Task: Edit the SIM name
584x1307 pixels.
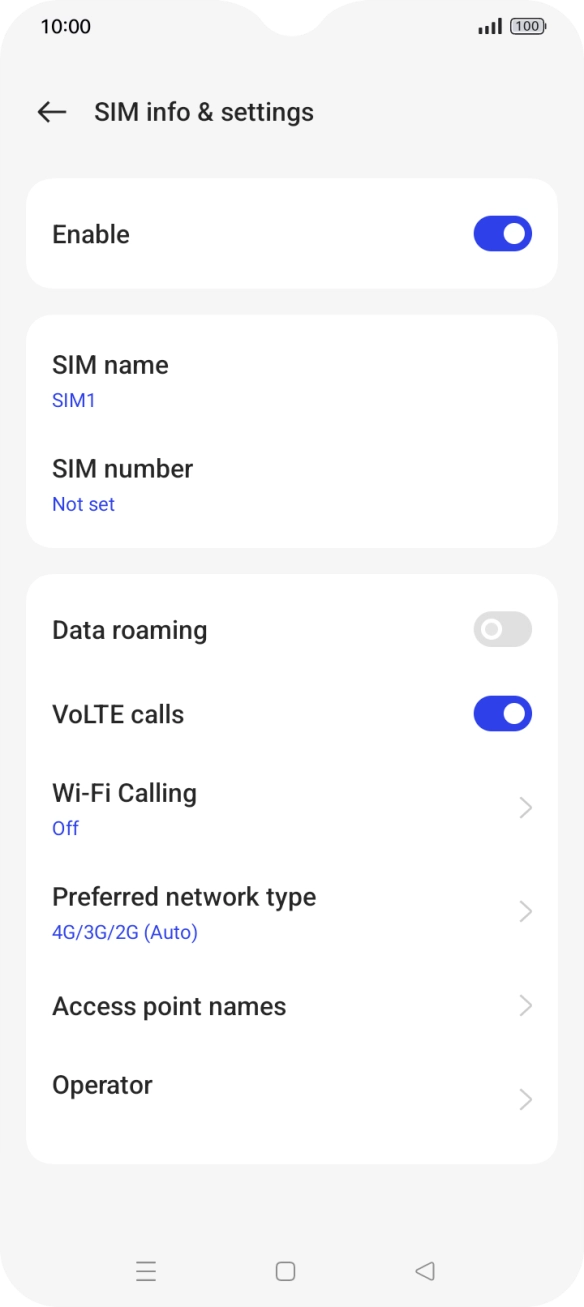Action: click(x=291, y=381)
